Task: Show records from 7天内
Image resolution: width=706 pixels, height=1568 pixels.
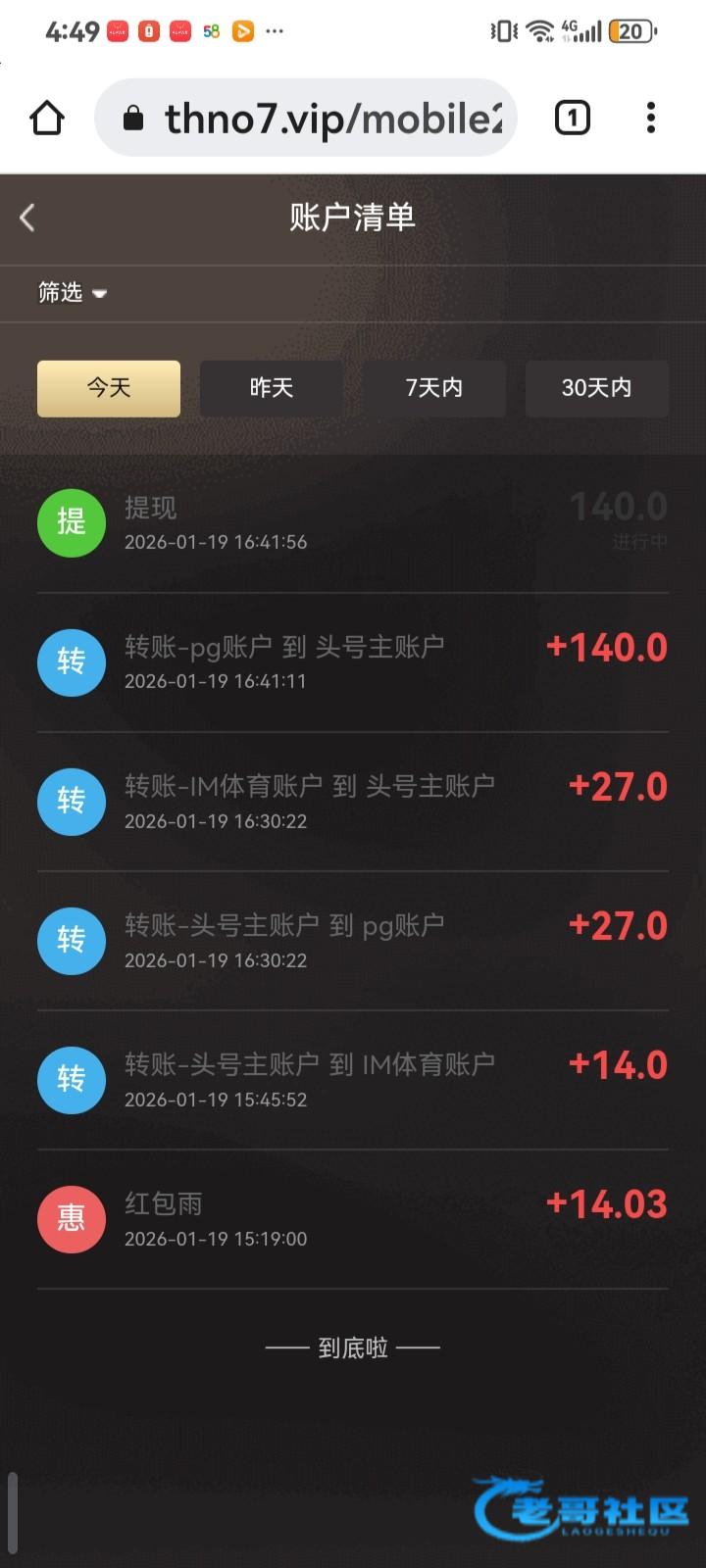Action: pos(434,388)
